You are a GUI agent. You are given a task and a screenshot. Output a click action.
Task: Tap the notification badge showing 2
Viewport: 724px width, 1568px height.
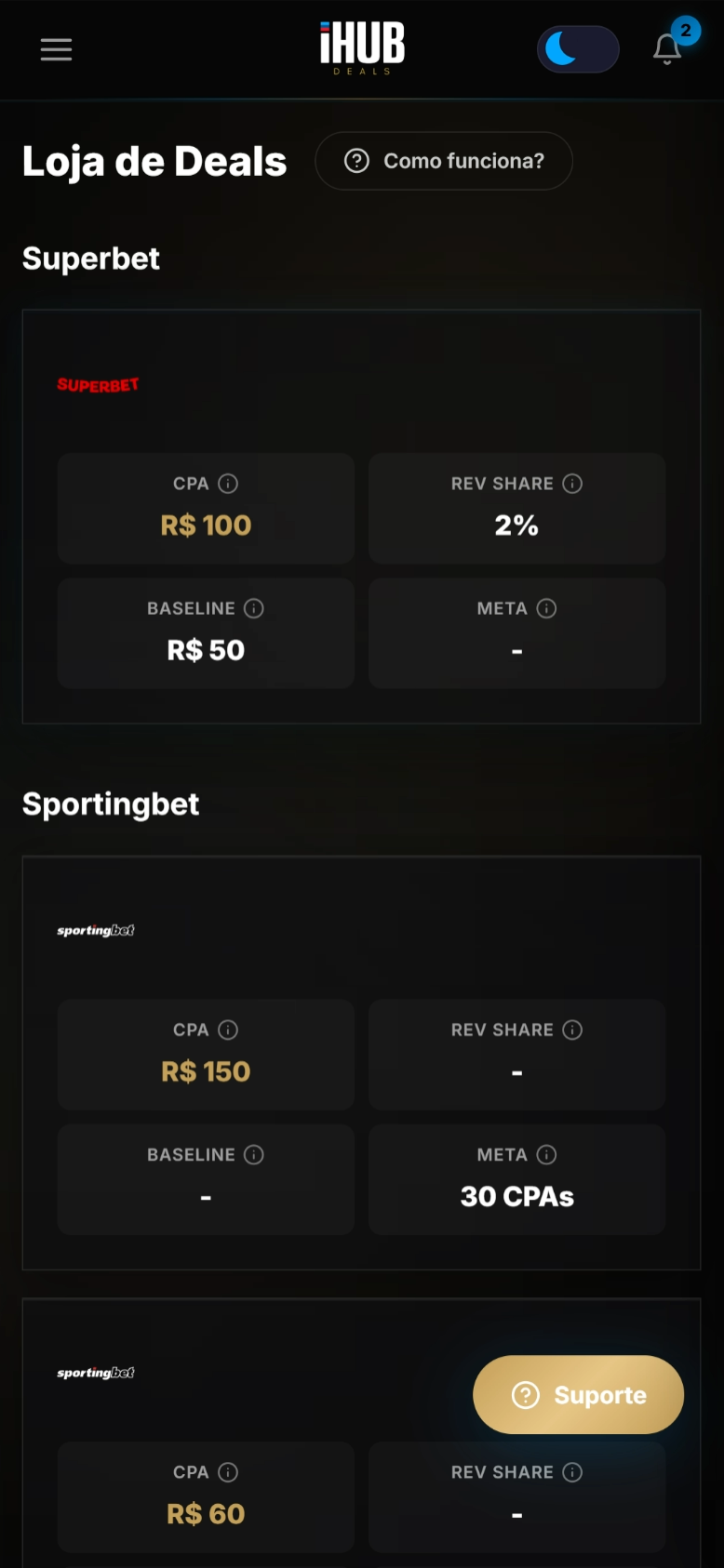tap(686, 31)
